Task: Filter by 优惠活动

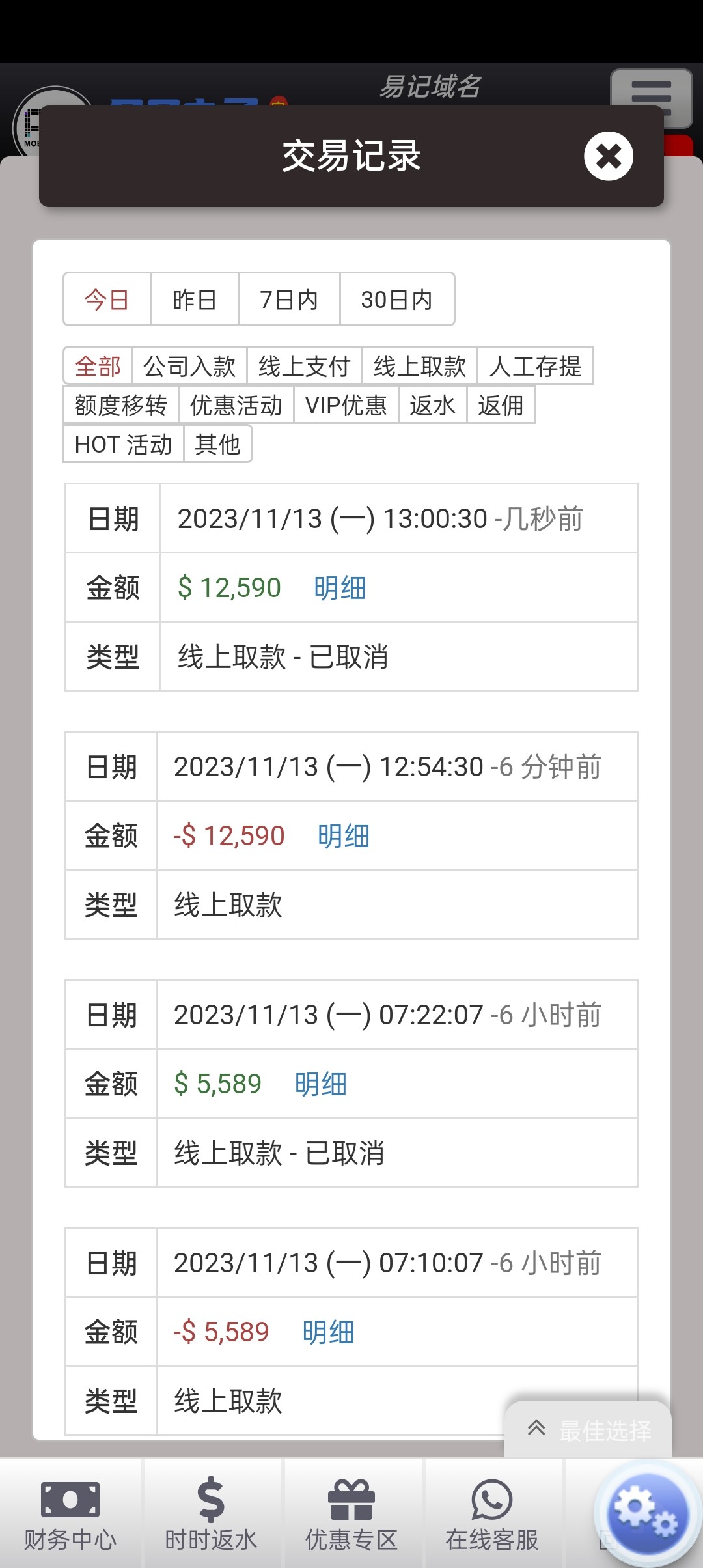Action: [x=236, y=405]
